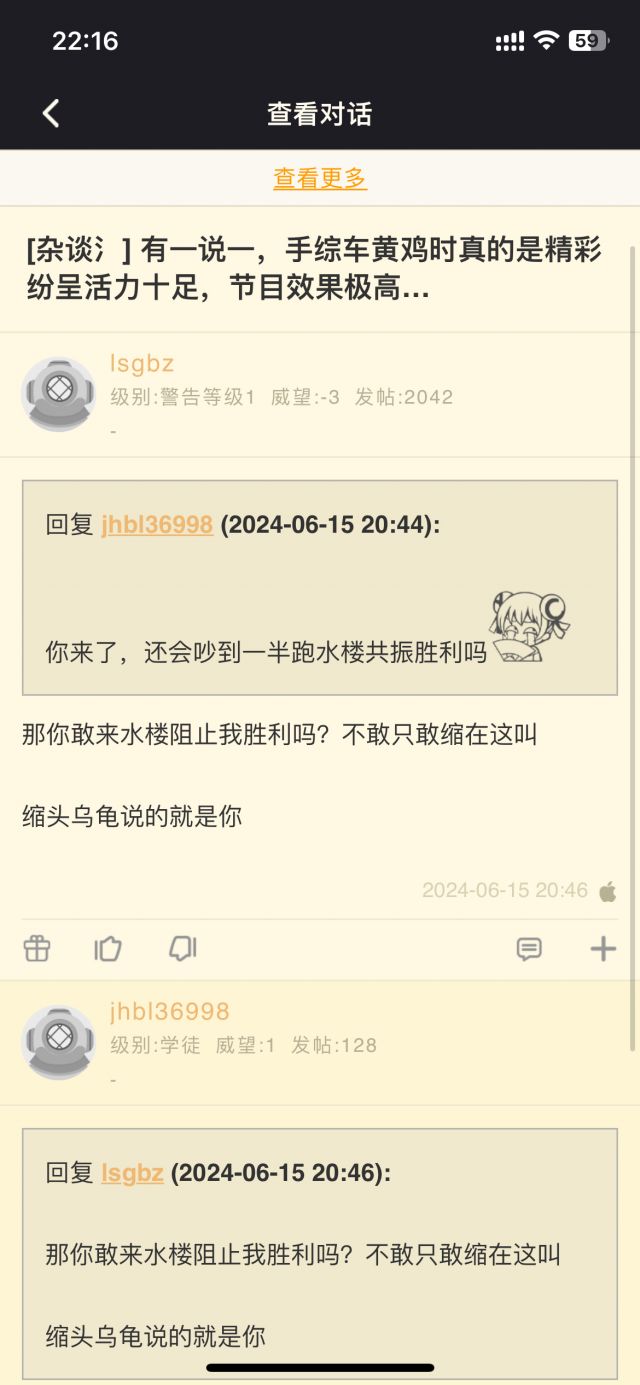
Task: Go back using the top-left arrow
Action: point(51,113)
